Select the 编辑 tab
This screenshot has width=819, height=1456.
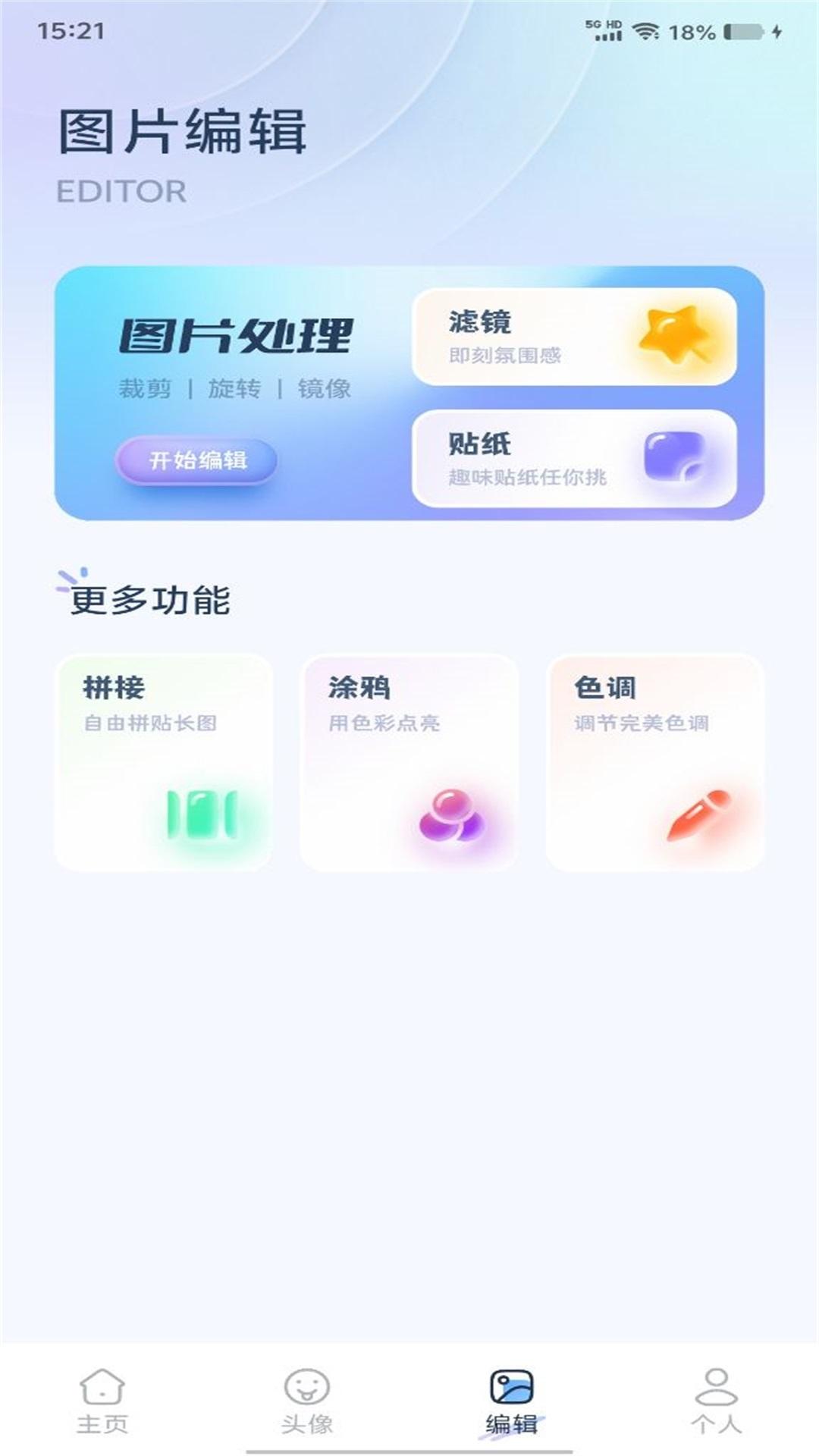512,1401
